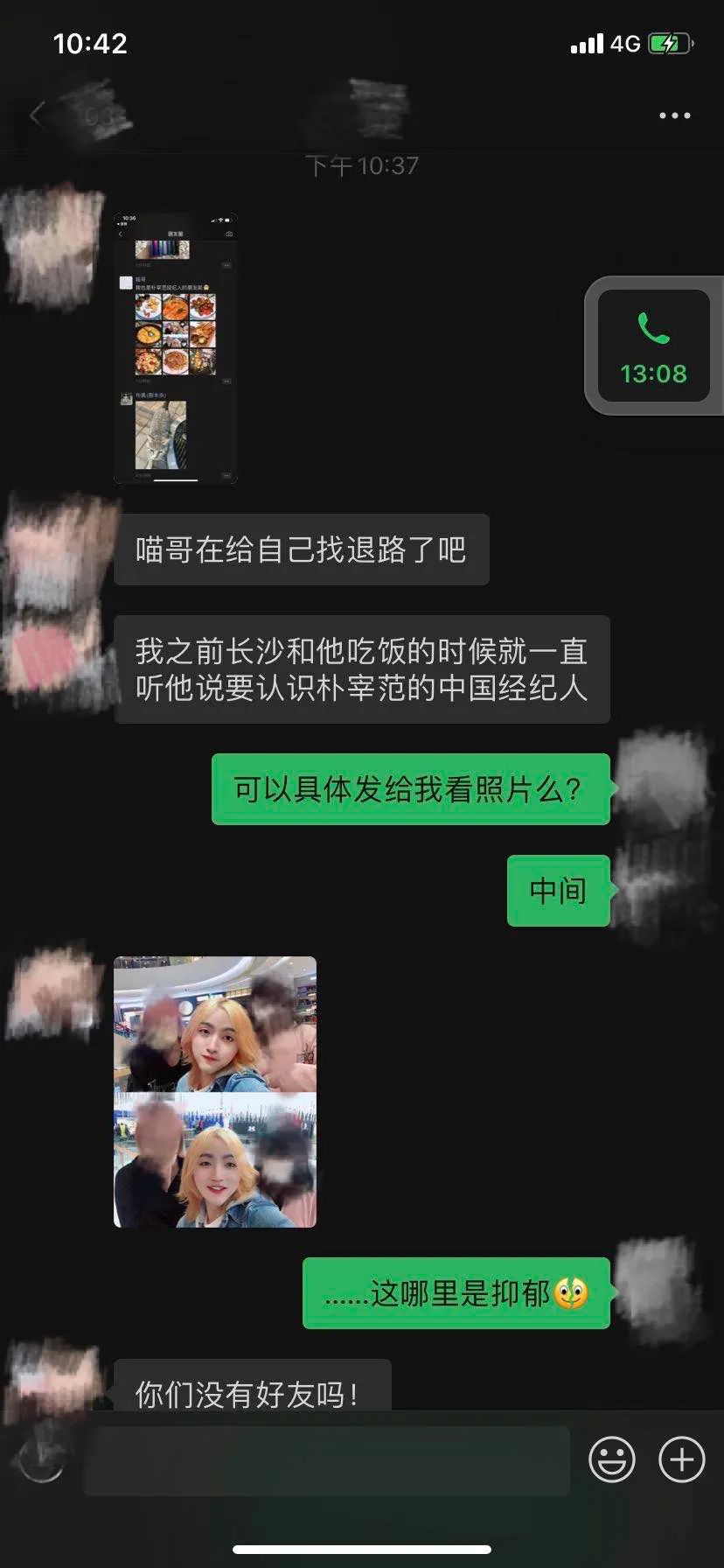
Task: Tap the '可以具体发给我看照片么?' message
Action: pos(409,788)
